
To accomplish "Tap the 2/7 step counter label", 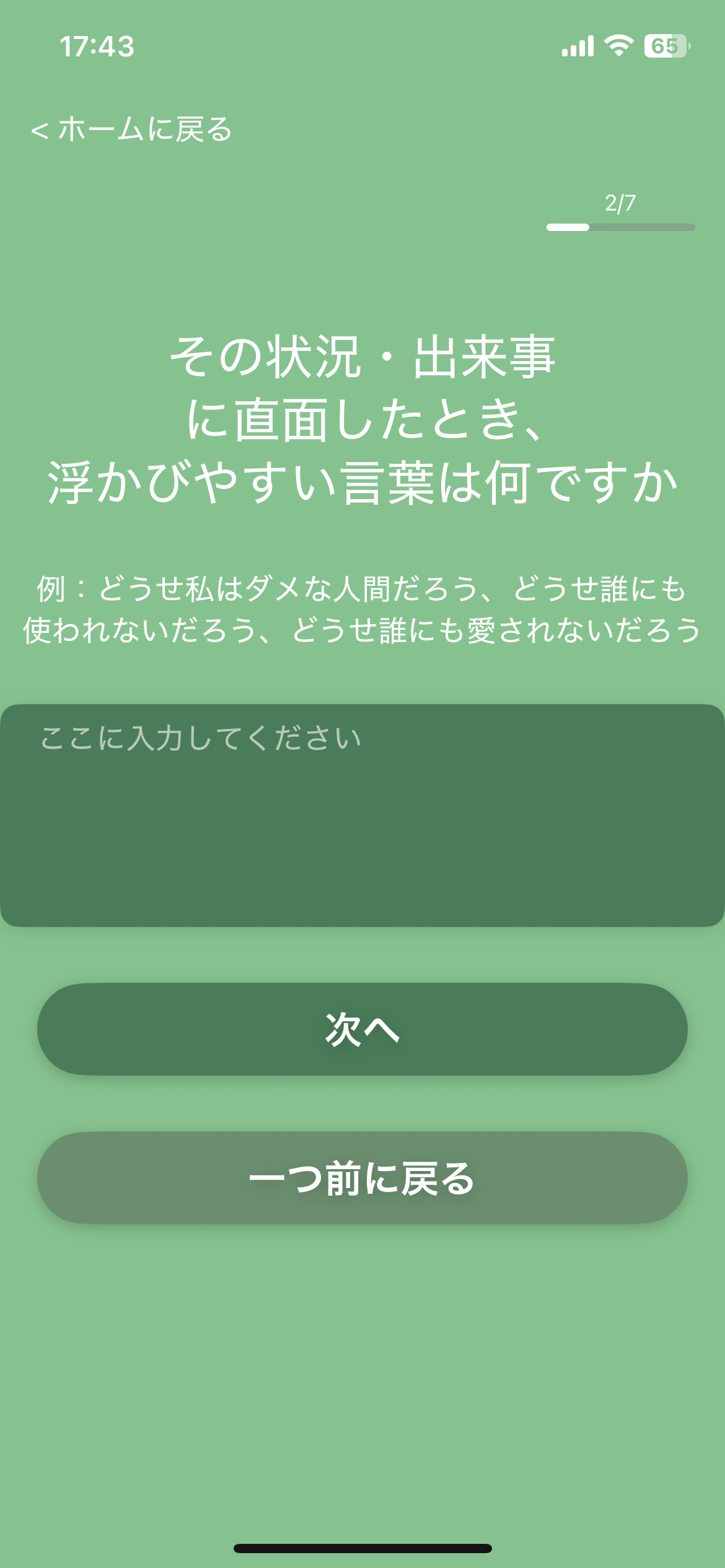I will (622, 201).
